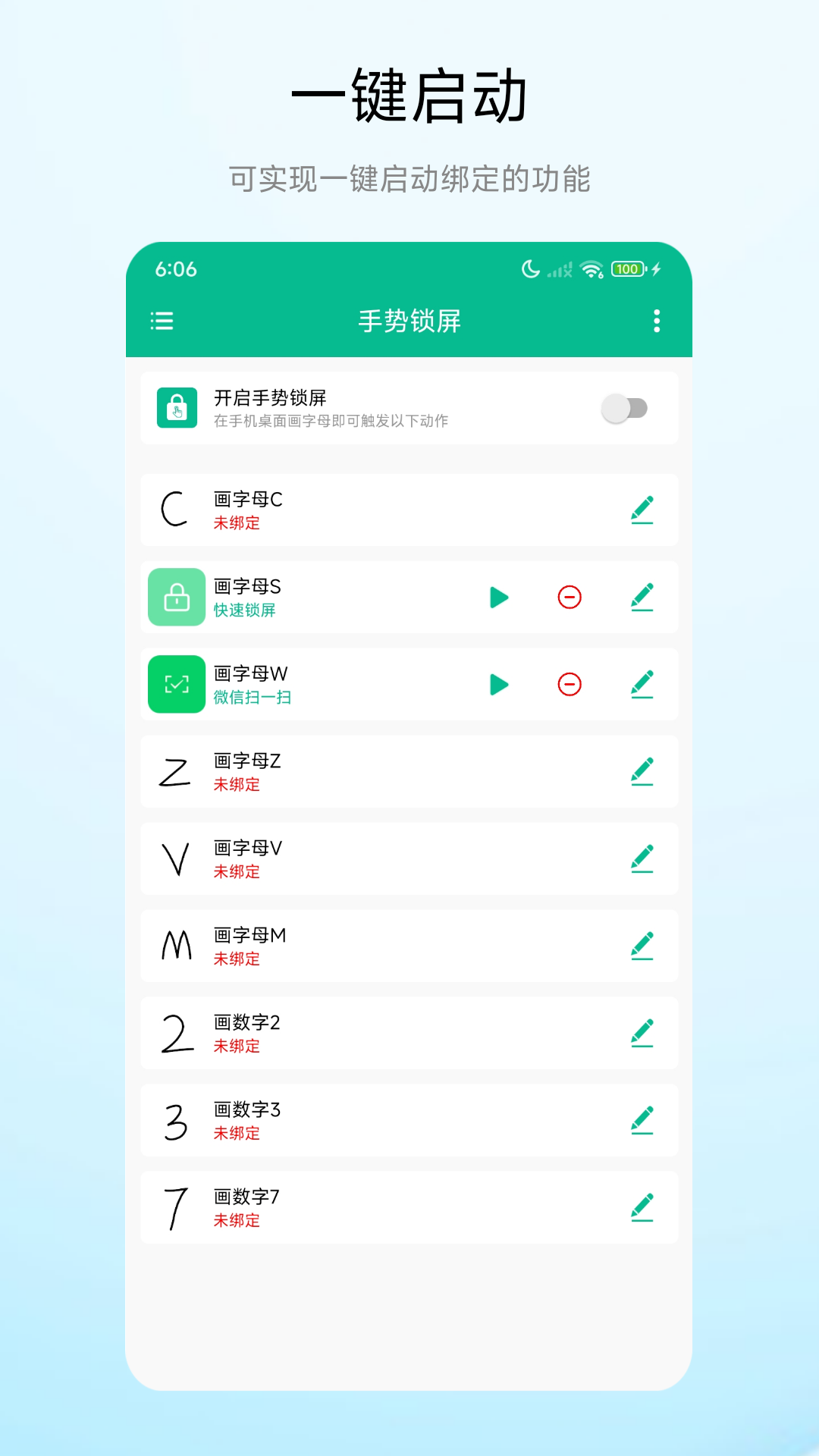Click the WeChat scan icon for 画字母W
The height and width of the screenshot is (1456, 819).
176,684
